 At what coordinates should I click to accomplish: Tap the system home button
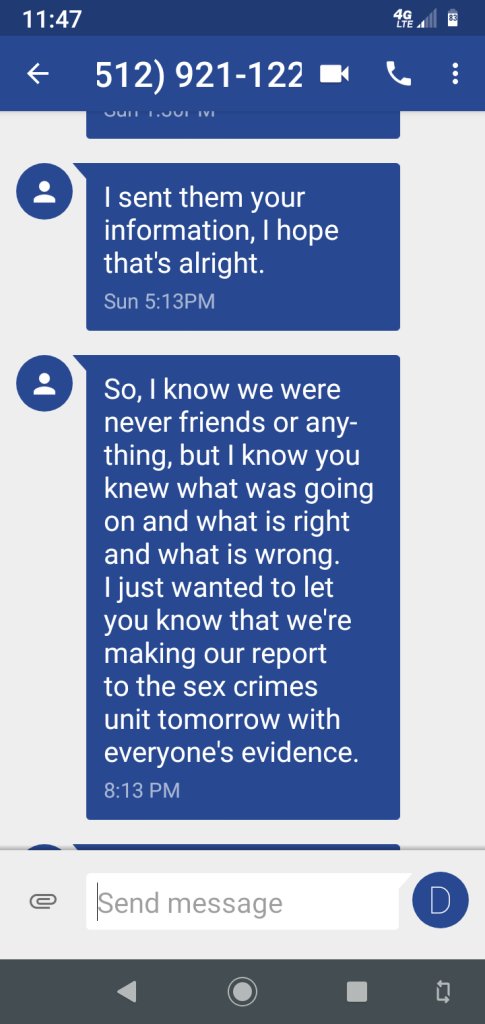click(x=242, y=991)
